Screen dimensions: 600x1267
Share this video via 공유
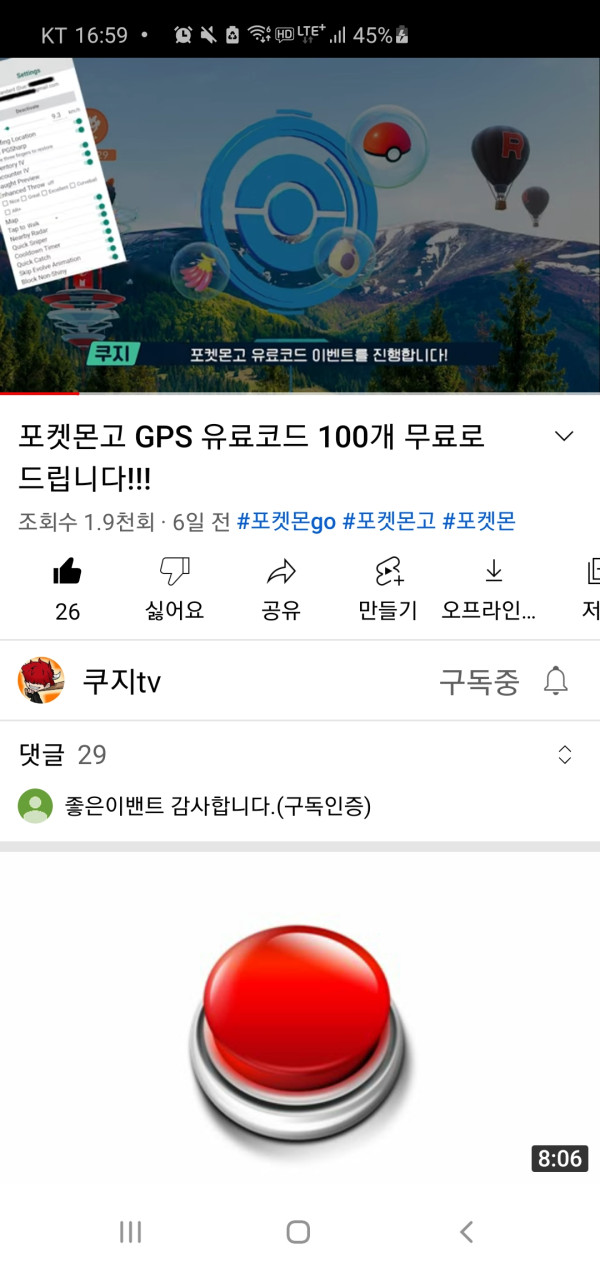pyautogui.click(x=281, y=588)
